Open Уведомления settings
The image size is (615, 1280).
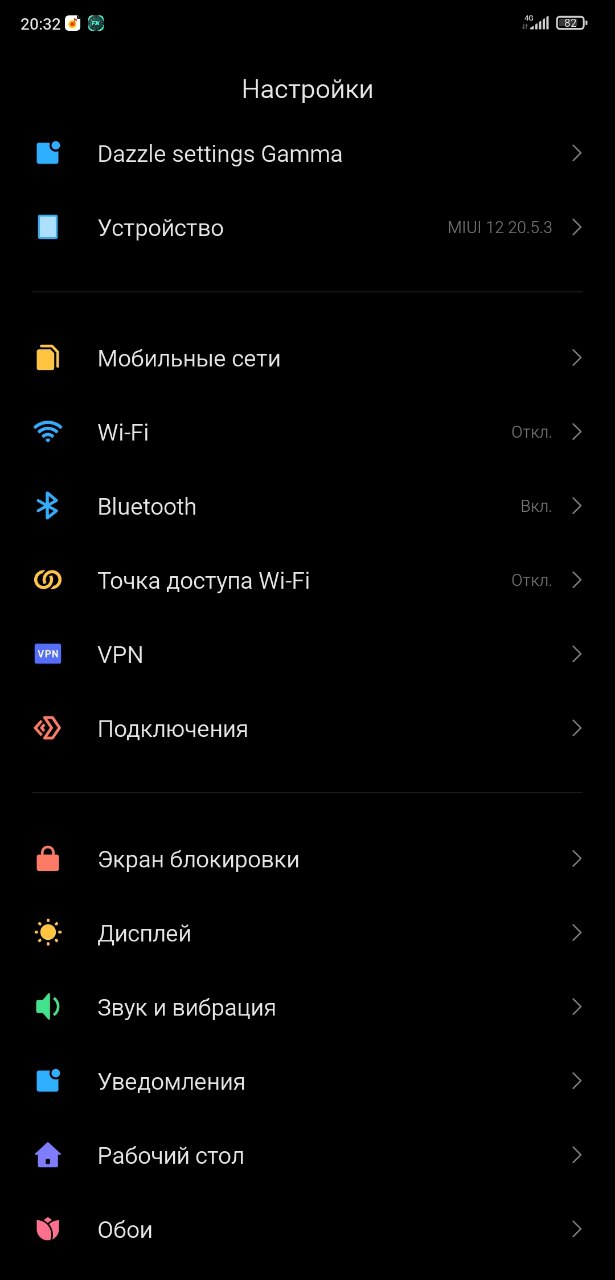307,1081
